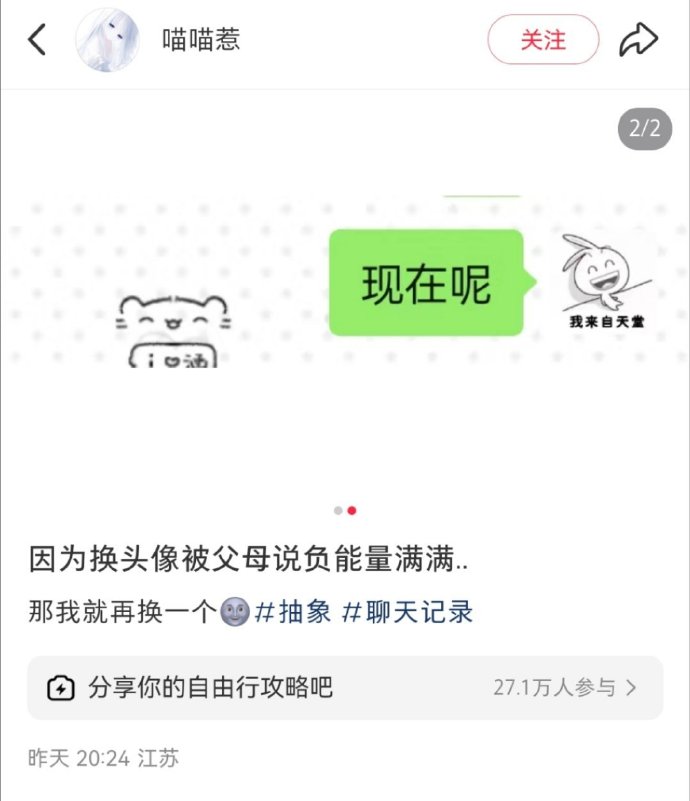
Task: Follow the author with 关注
Action: click(x=543, y=40)
